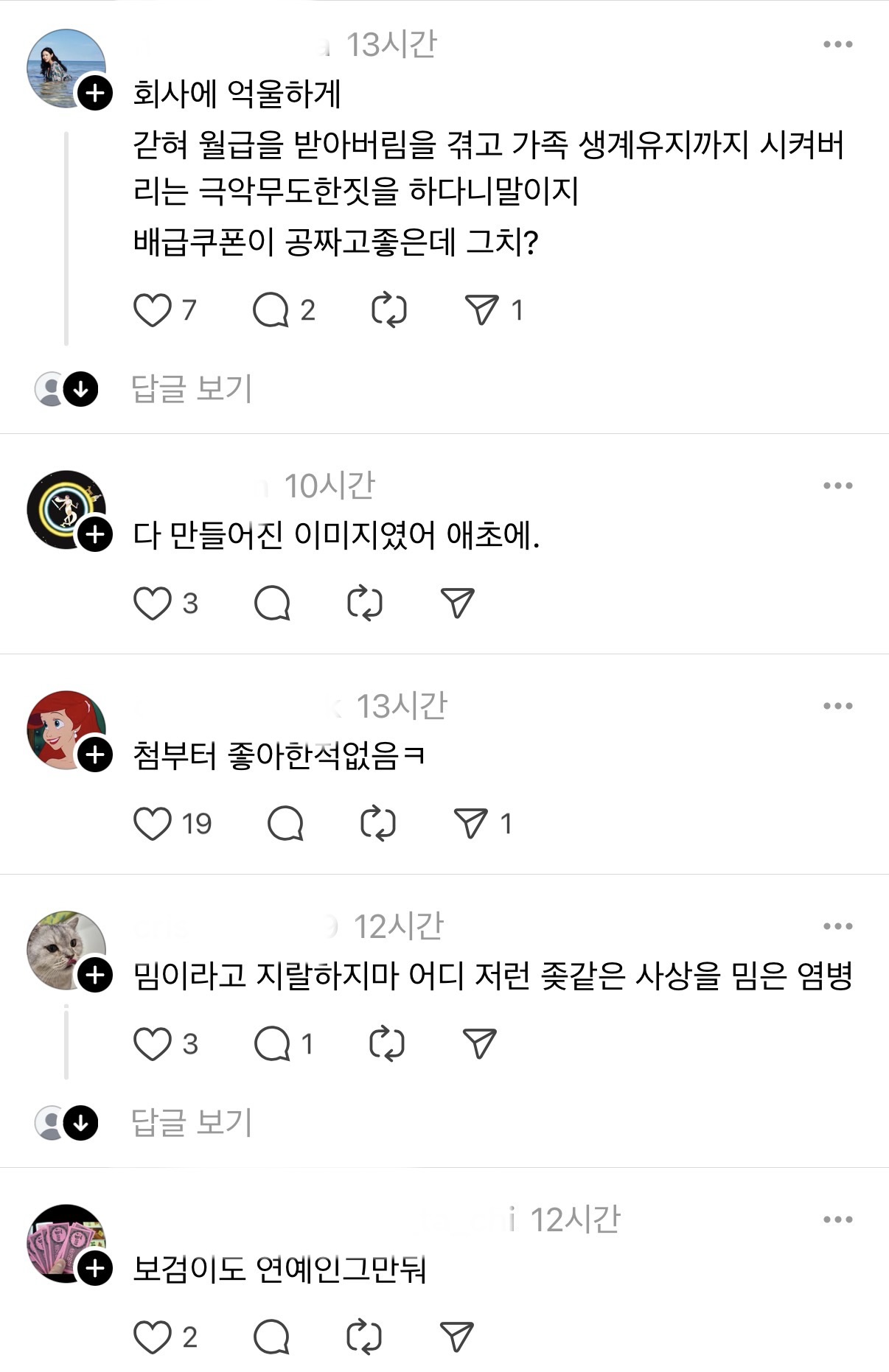Open the options menu on the 10시간 comment
Viewport: 889px width, 1372px height.
click(x=837, y=486)
